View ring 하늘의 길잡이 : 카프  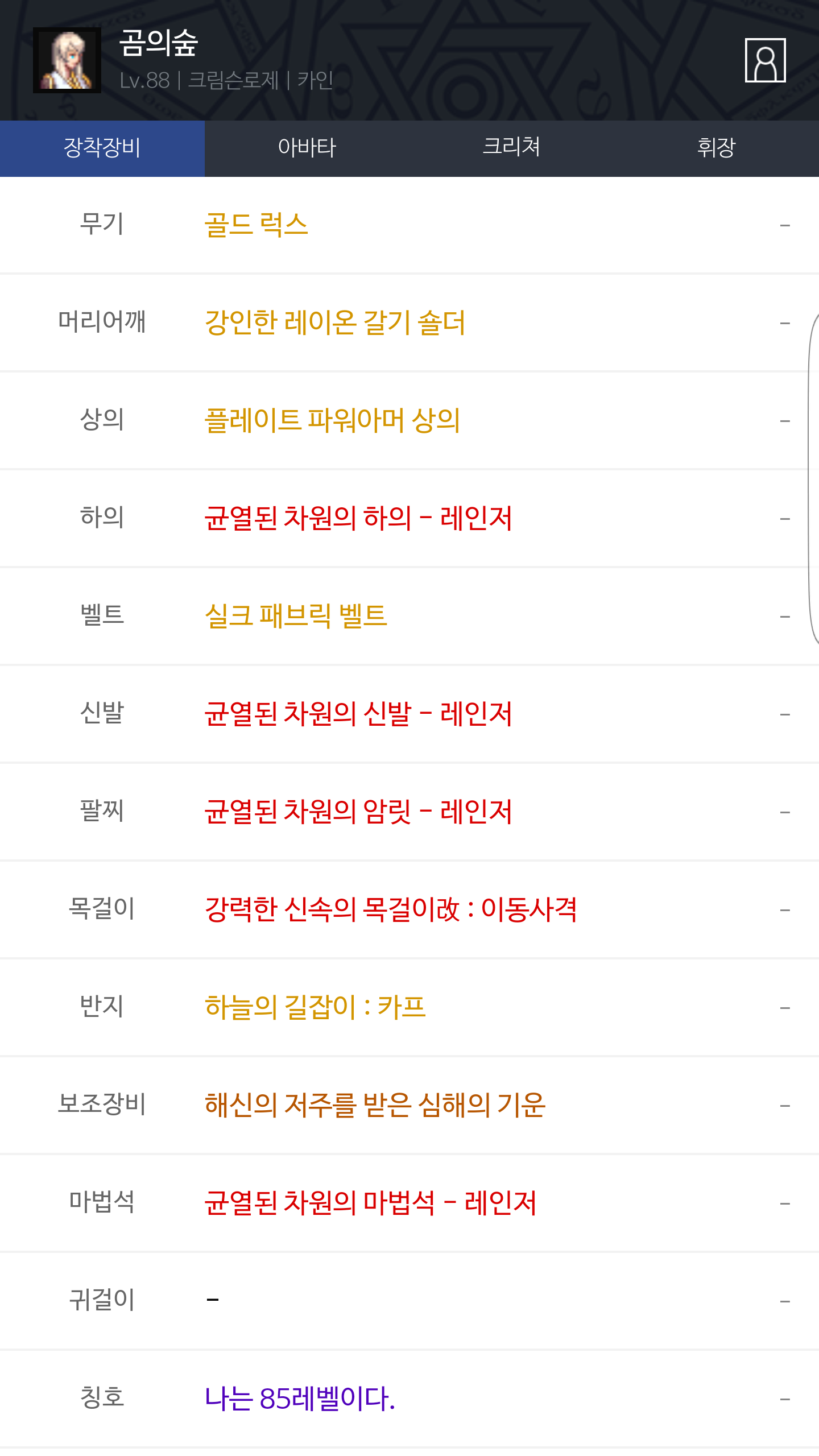pos(315,1008)
